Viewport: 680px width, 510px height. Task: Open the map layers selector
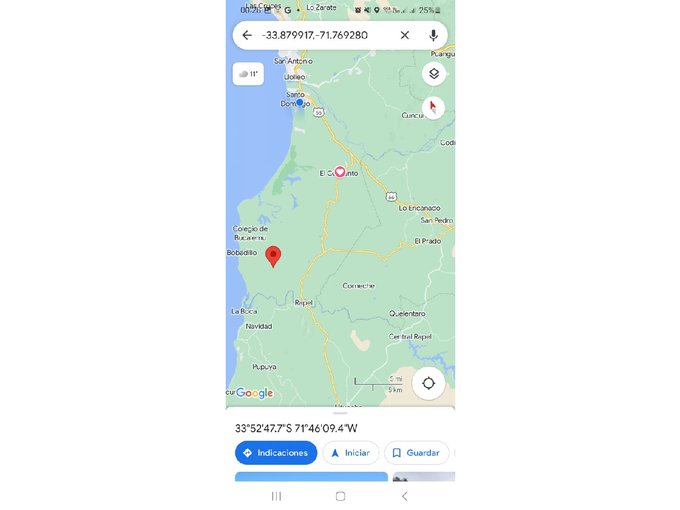point(433,74)
